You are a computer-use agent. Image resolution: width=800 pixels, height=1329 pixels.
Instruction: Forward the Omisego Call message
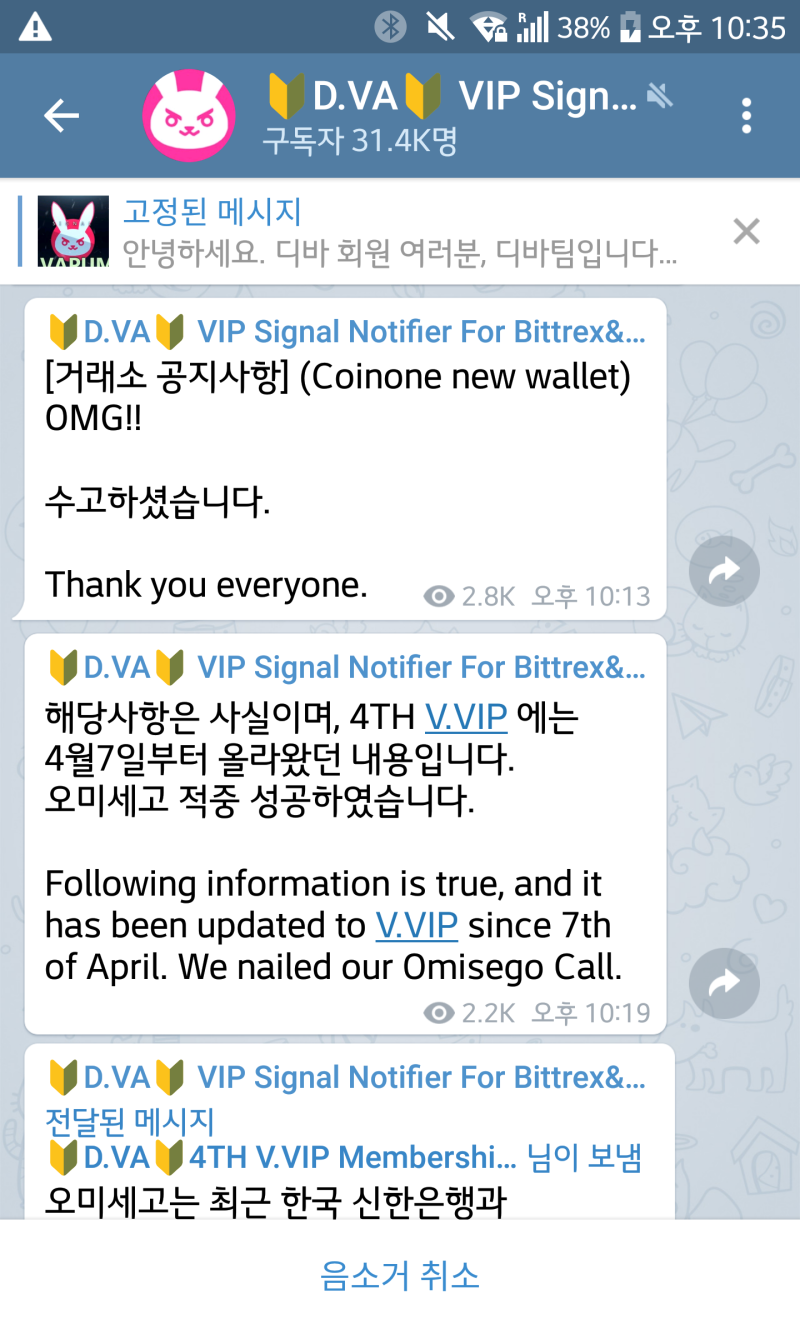(724, 985)
